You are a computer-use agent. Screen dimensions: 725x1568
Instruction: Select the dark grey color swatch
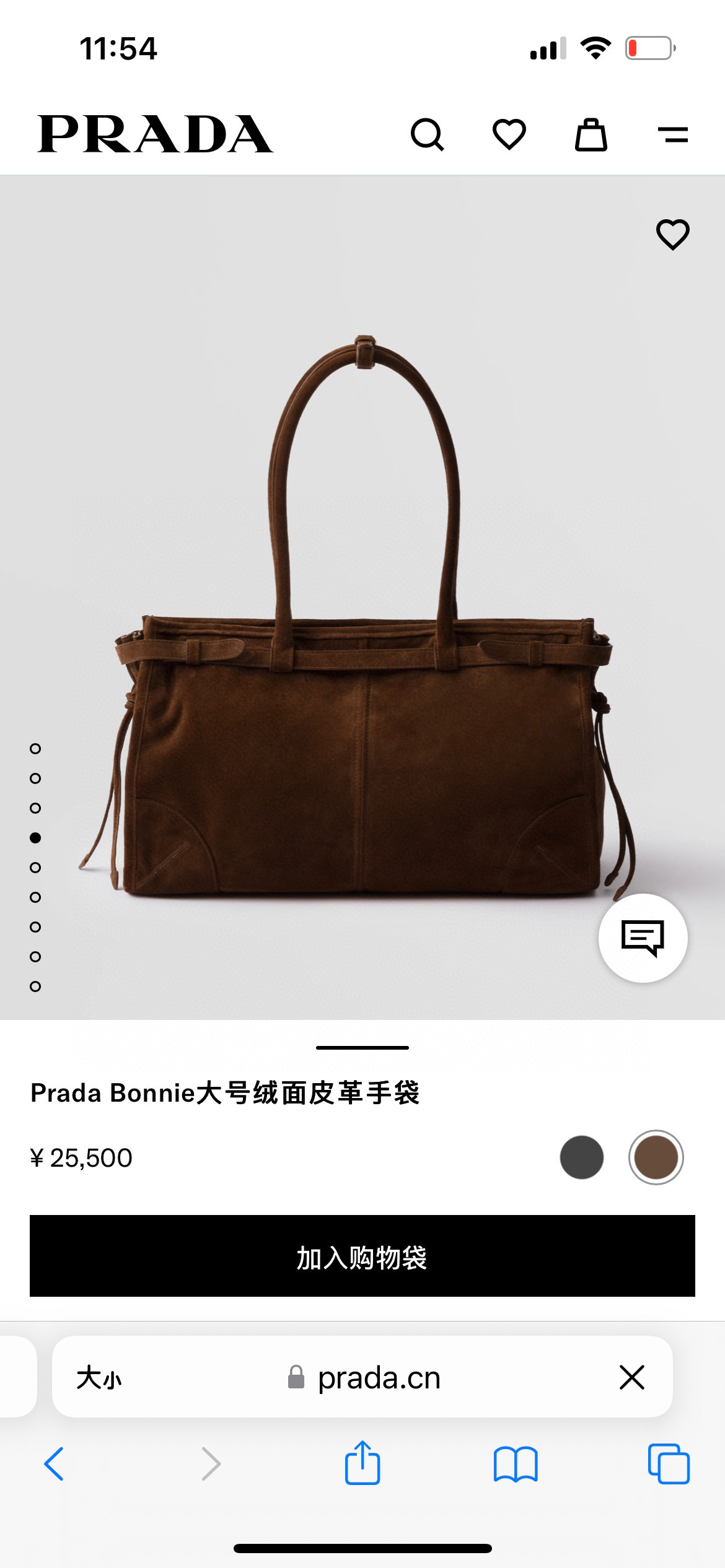coord(581,1157)
